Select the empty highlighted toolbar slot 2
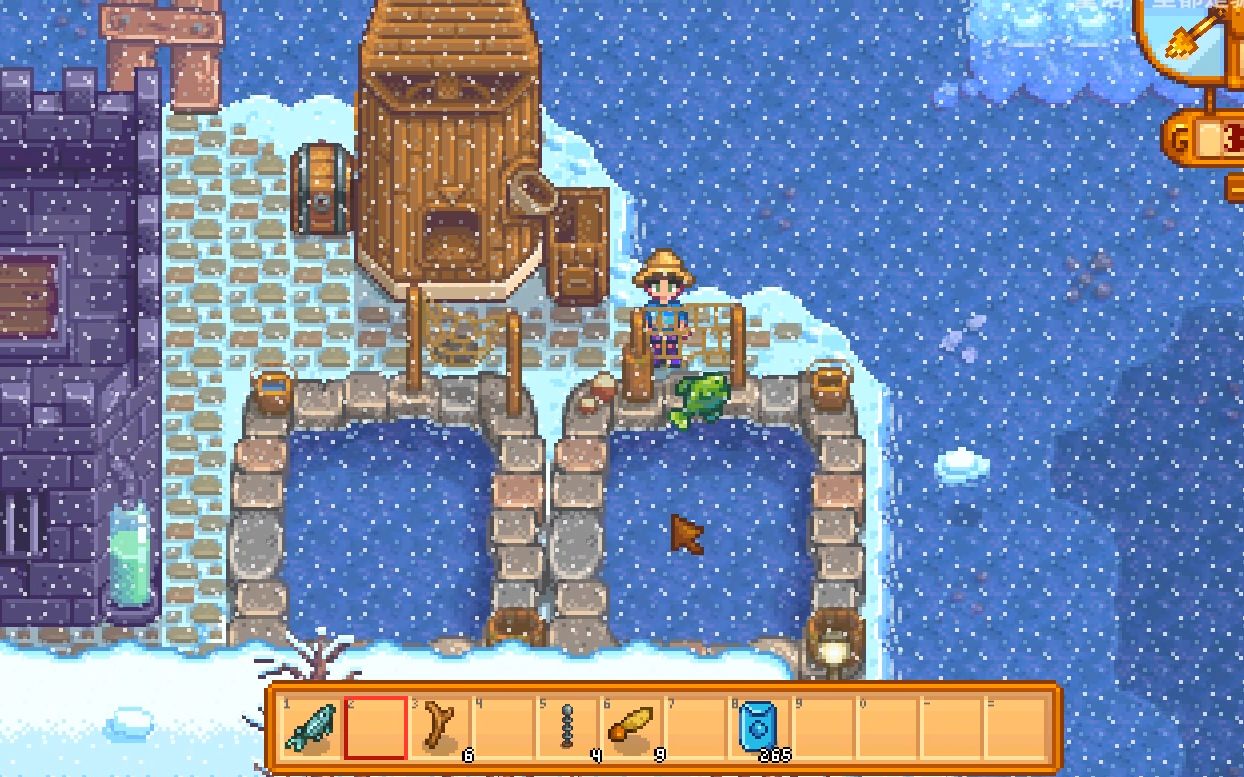 point(376,728)
